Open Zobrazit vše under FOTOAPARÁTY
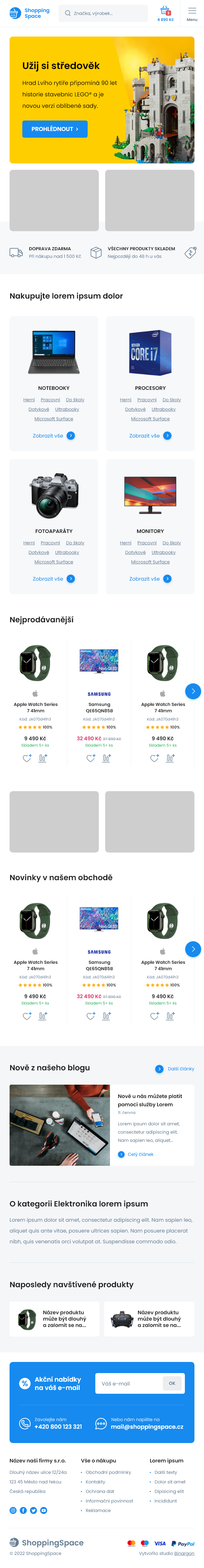204x1568 pixels. pos(53,579)
